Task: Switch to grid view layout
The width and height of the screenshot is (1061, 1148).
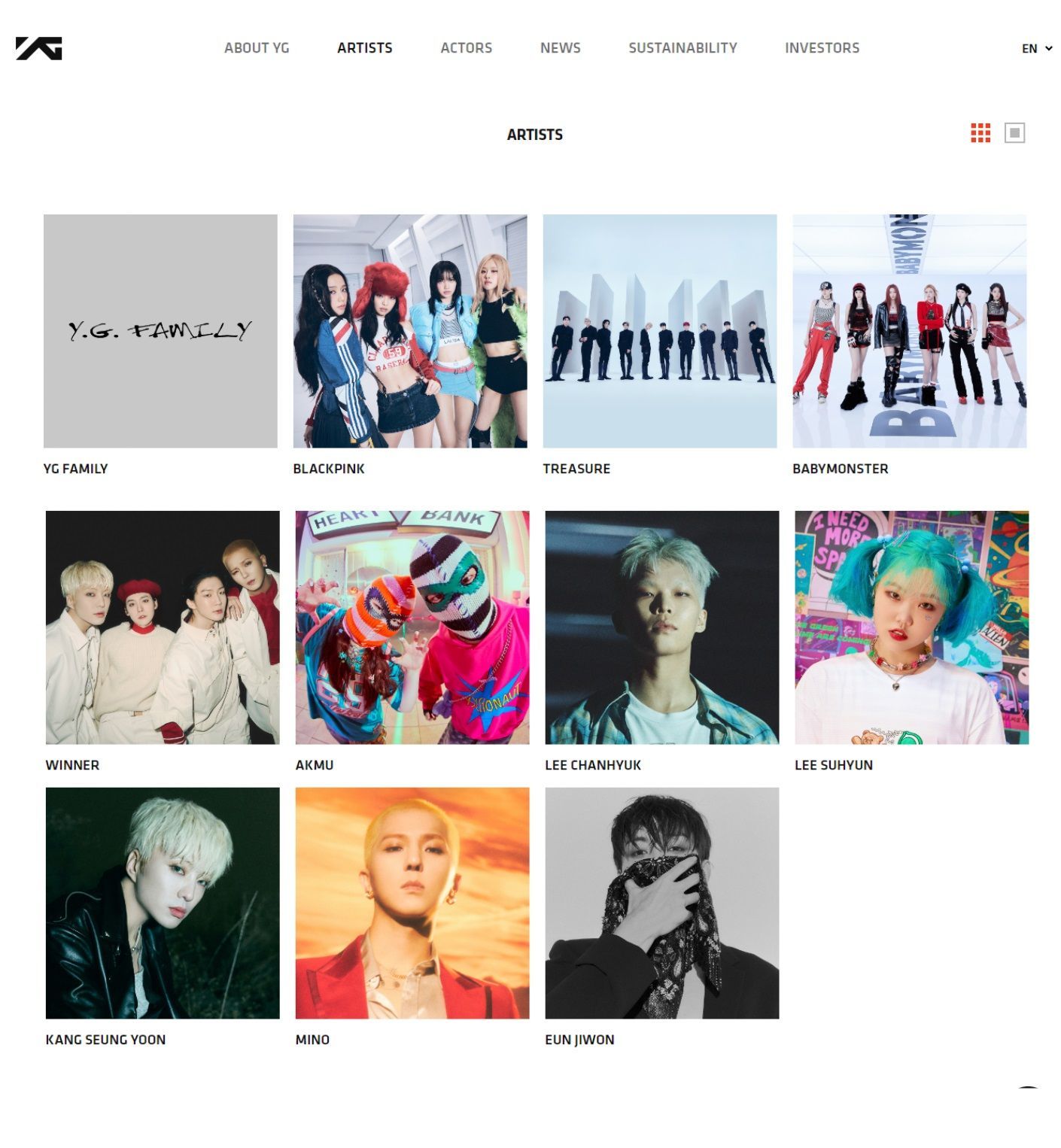Action: click(x=980, y=133)
